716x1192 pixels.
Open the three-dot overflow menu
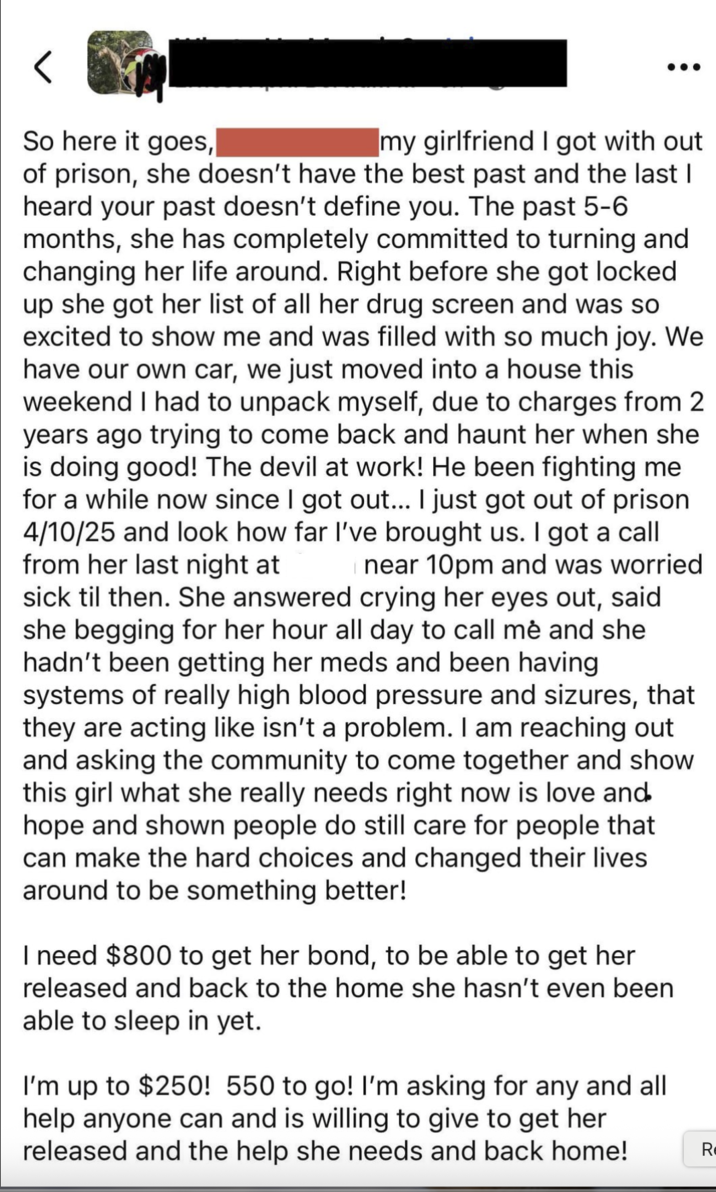[x=683, y=66]
